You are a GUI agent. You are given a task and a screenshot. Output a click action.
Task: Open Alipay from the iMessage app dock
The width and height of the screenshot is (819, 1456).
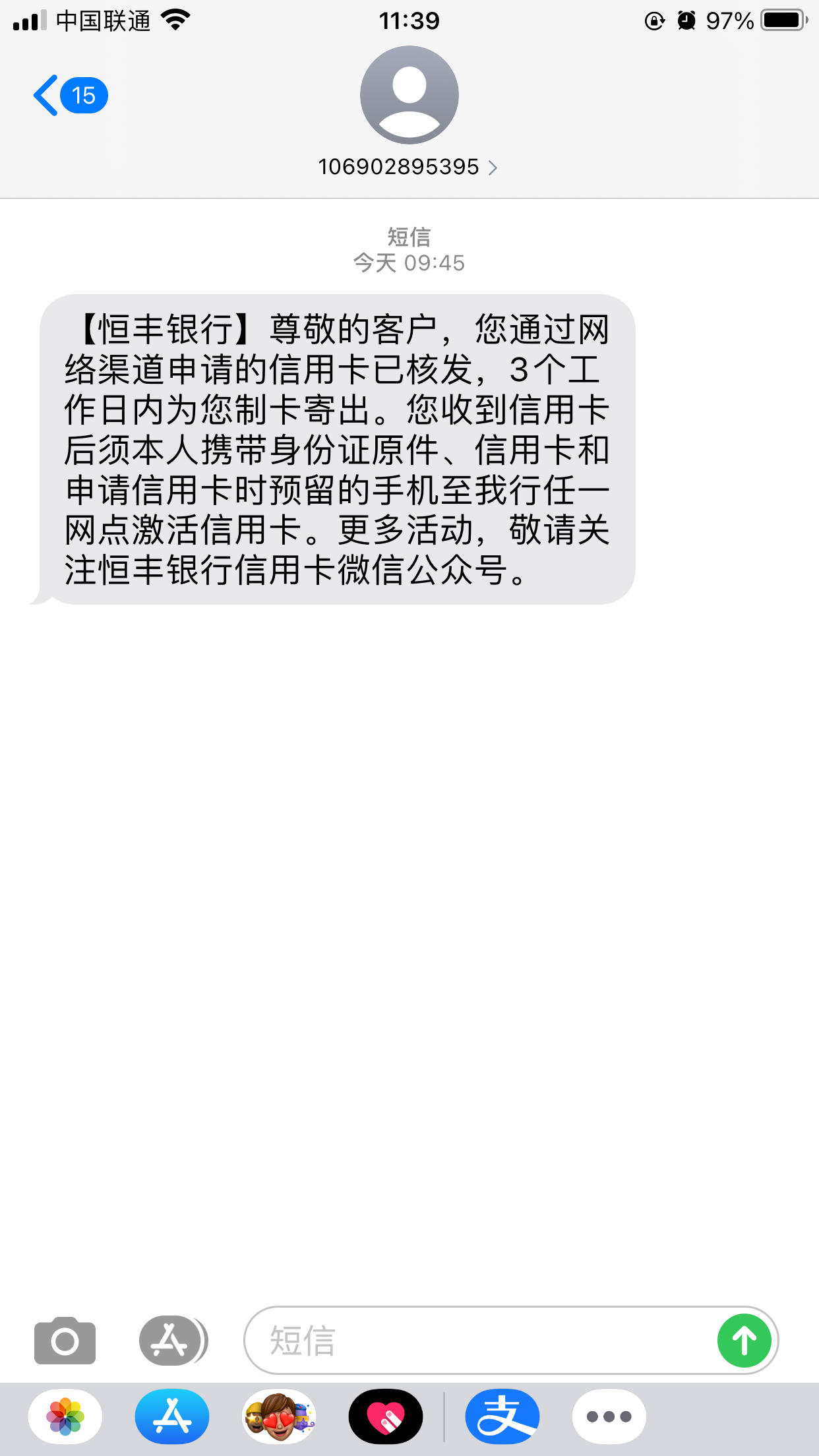[x=502, y=1415]
